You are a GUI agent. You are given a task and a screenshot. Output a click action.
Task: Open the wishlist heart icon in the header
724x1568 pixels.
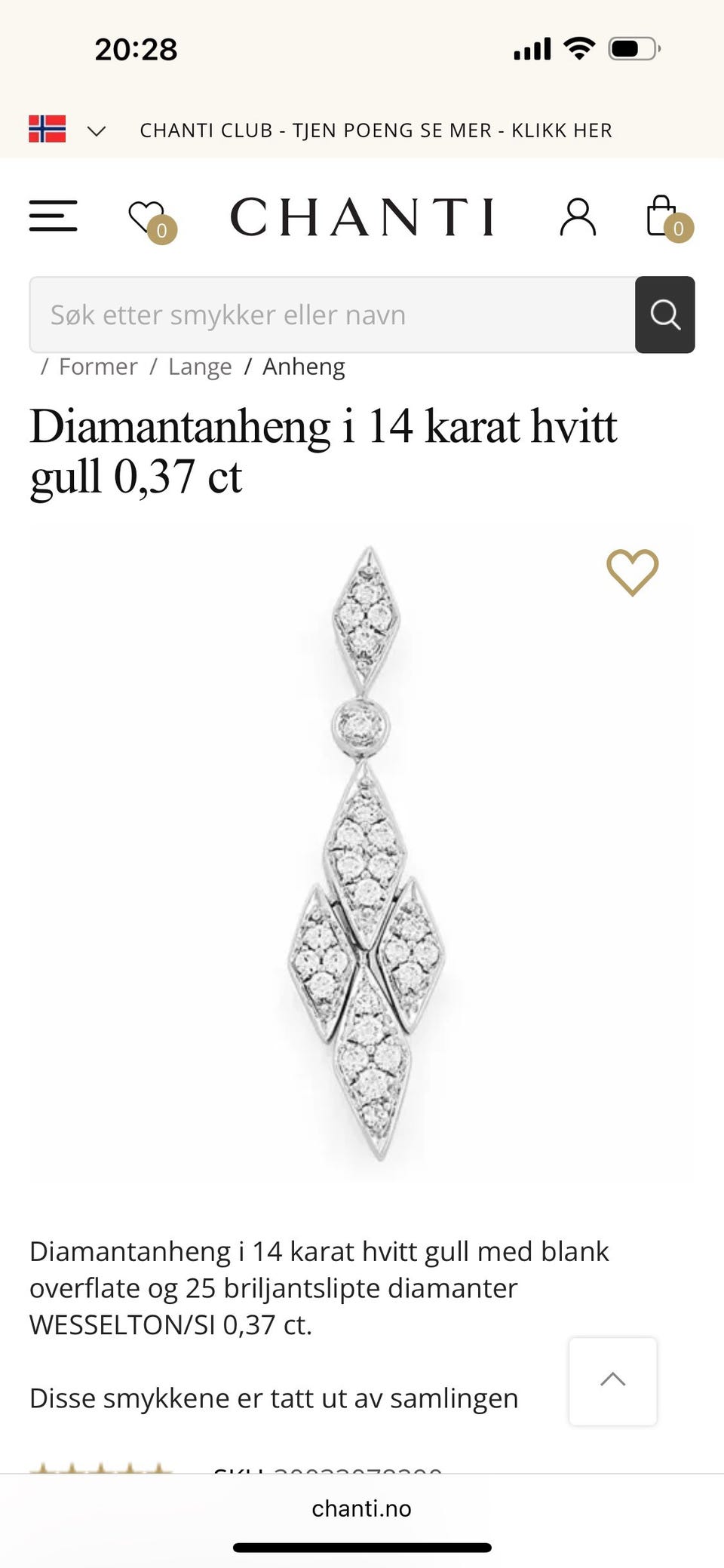pos(148,215)
